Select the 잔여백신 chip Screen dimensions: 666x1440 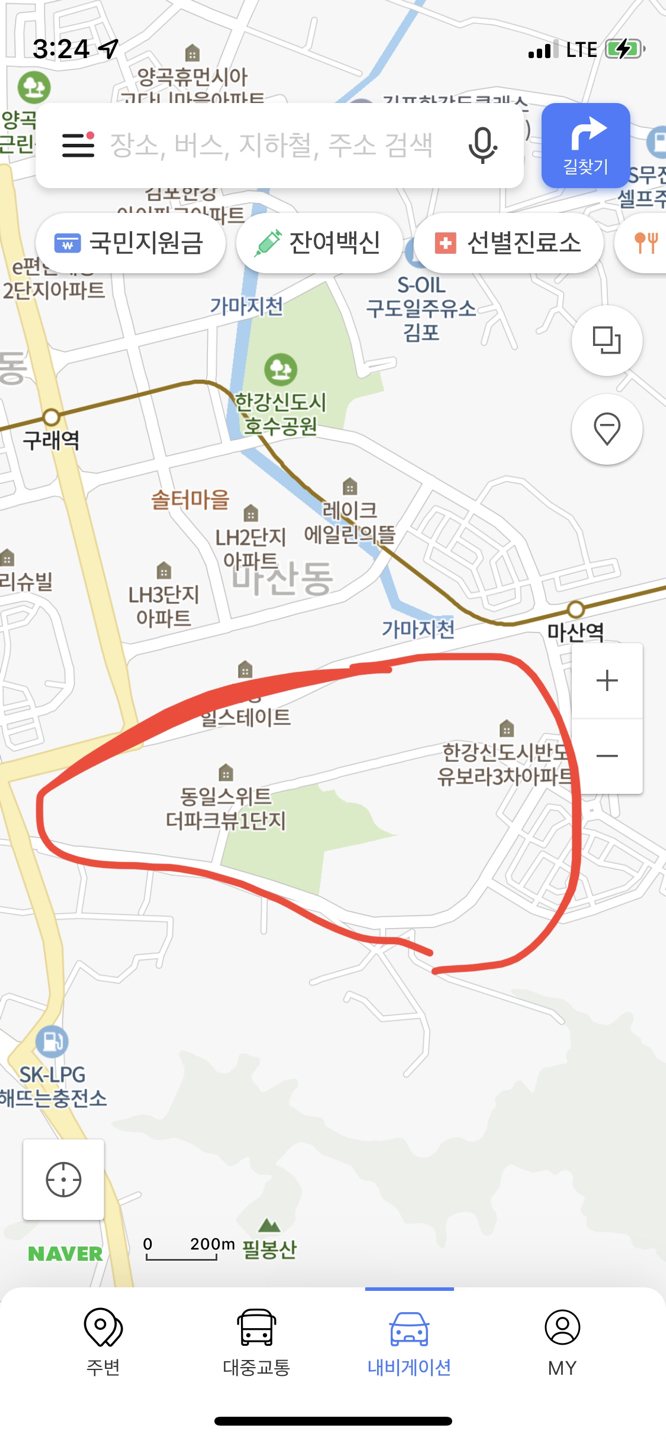[x=320, y=243]
